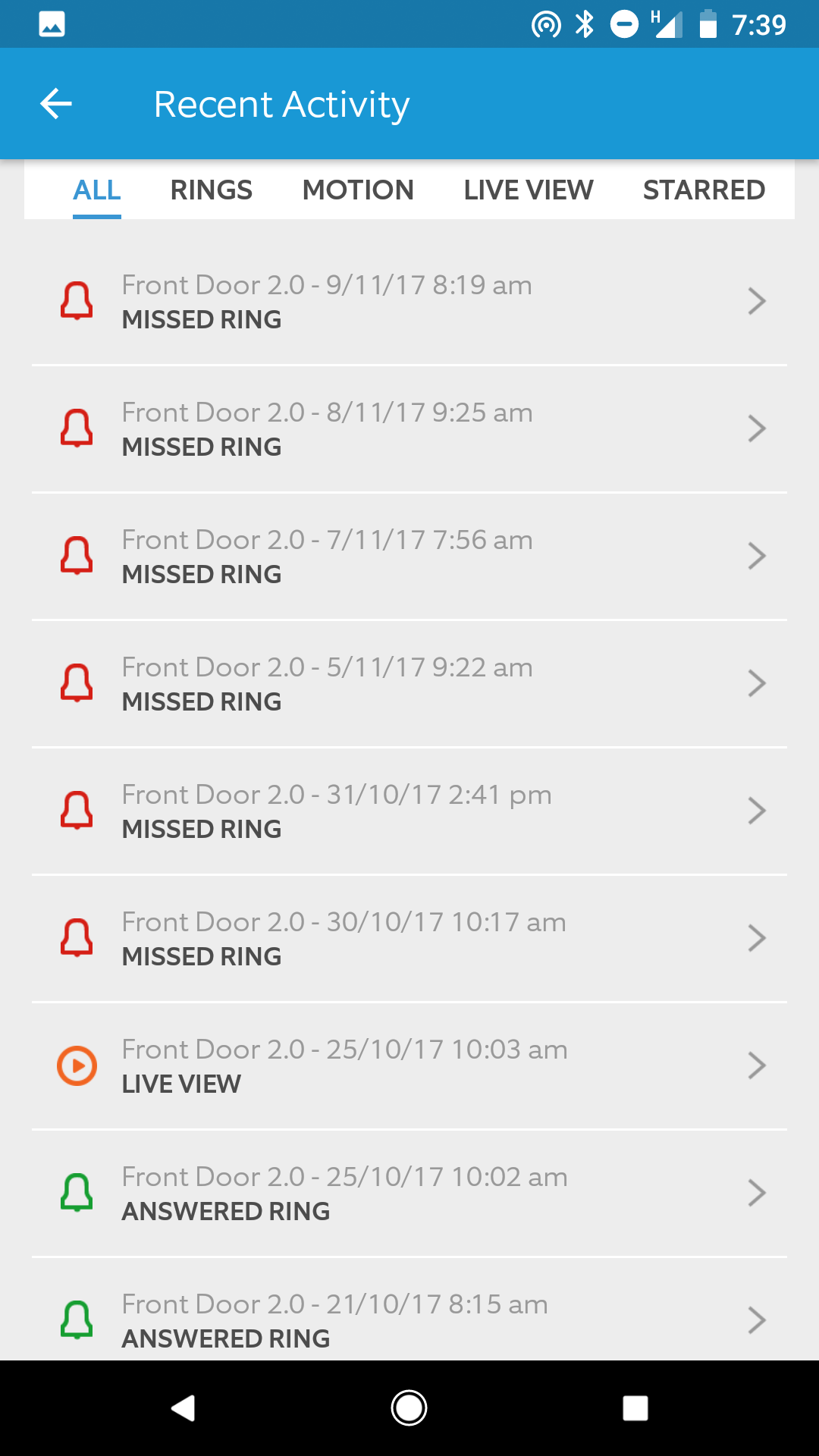
Task: View answered ring from 21/10/17 8:15 am
Action: click(409, 1309)
